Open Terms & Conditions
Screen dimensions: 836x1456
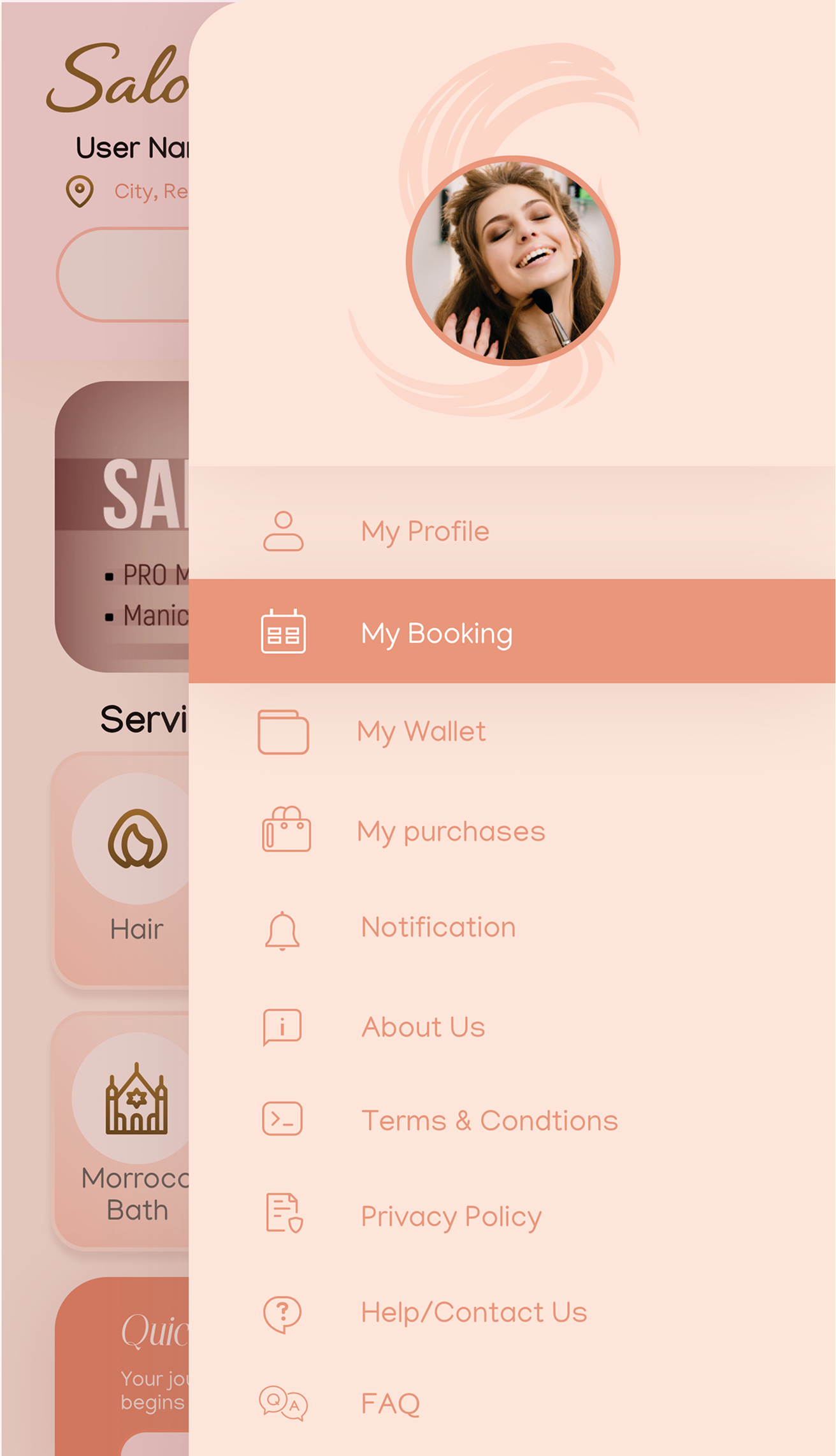(x=489, y=1121)
